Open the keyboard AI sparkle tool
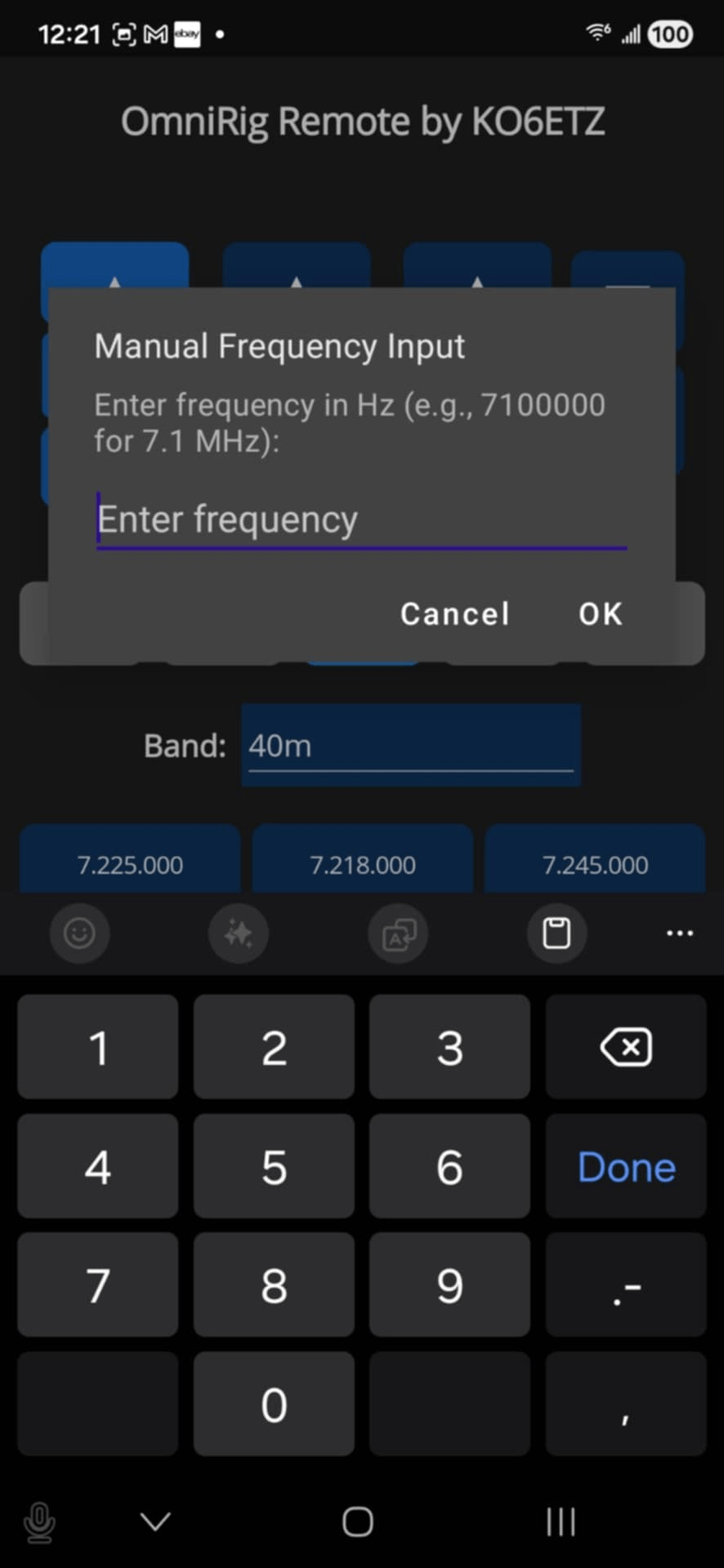 239,933
